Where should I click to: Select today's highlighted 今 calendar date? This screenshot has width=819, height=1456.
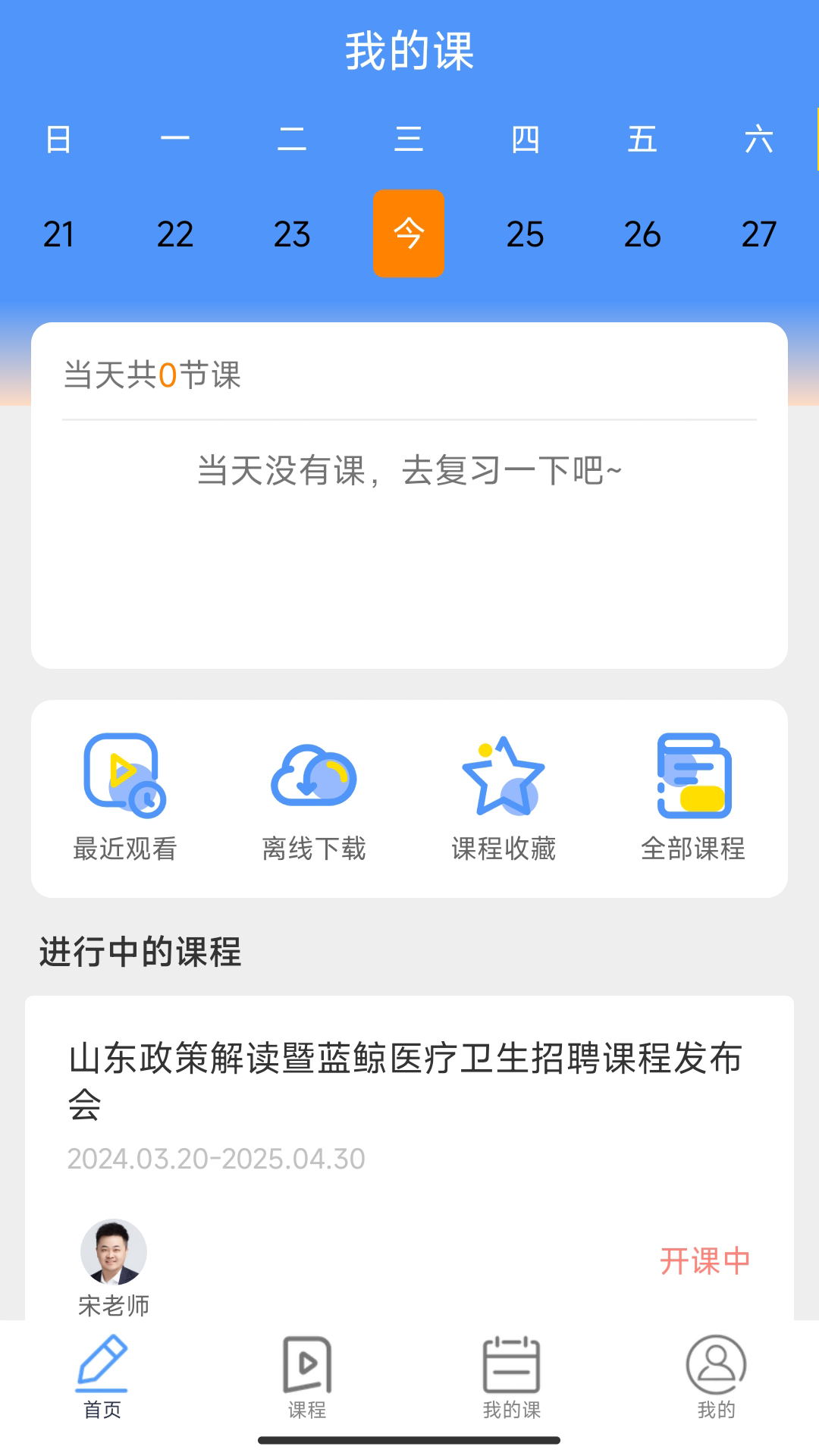pos(408,234)
